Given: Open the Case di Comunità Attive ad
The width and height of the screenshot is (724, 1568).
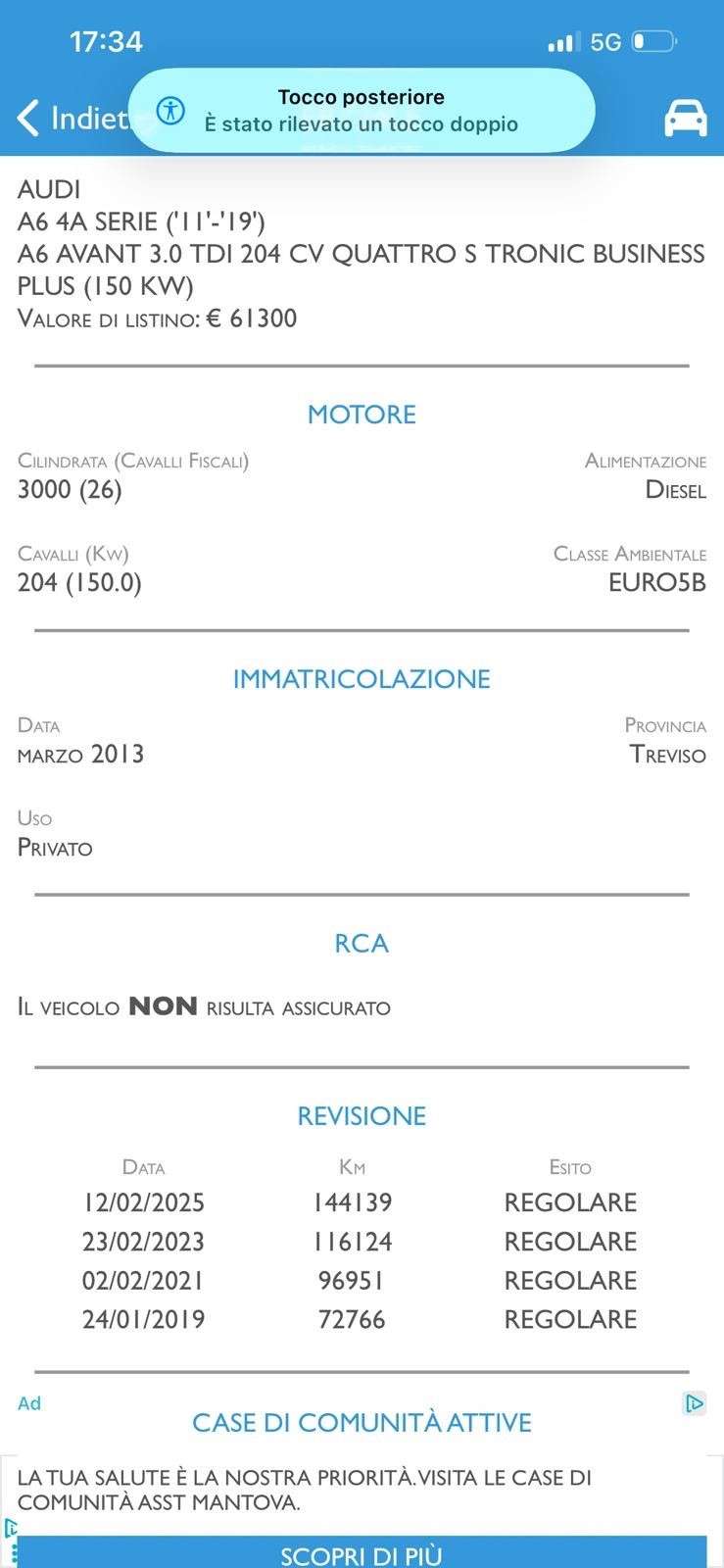Looking at the screenshot, I should click(x=362, y=1423).
